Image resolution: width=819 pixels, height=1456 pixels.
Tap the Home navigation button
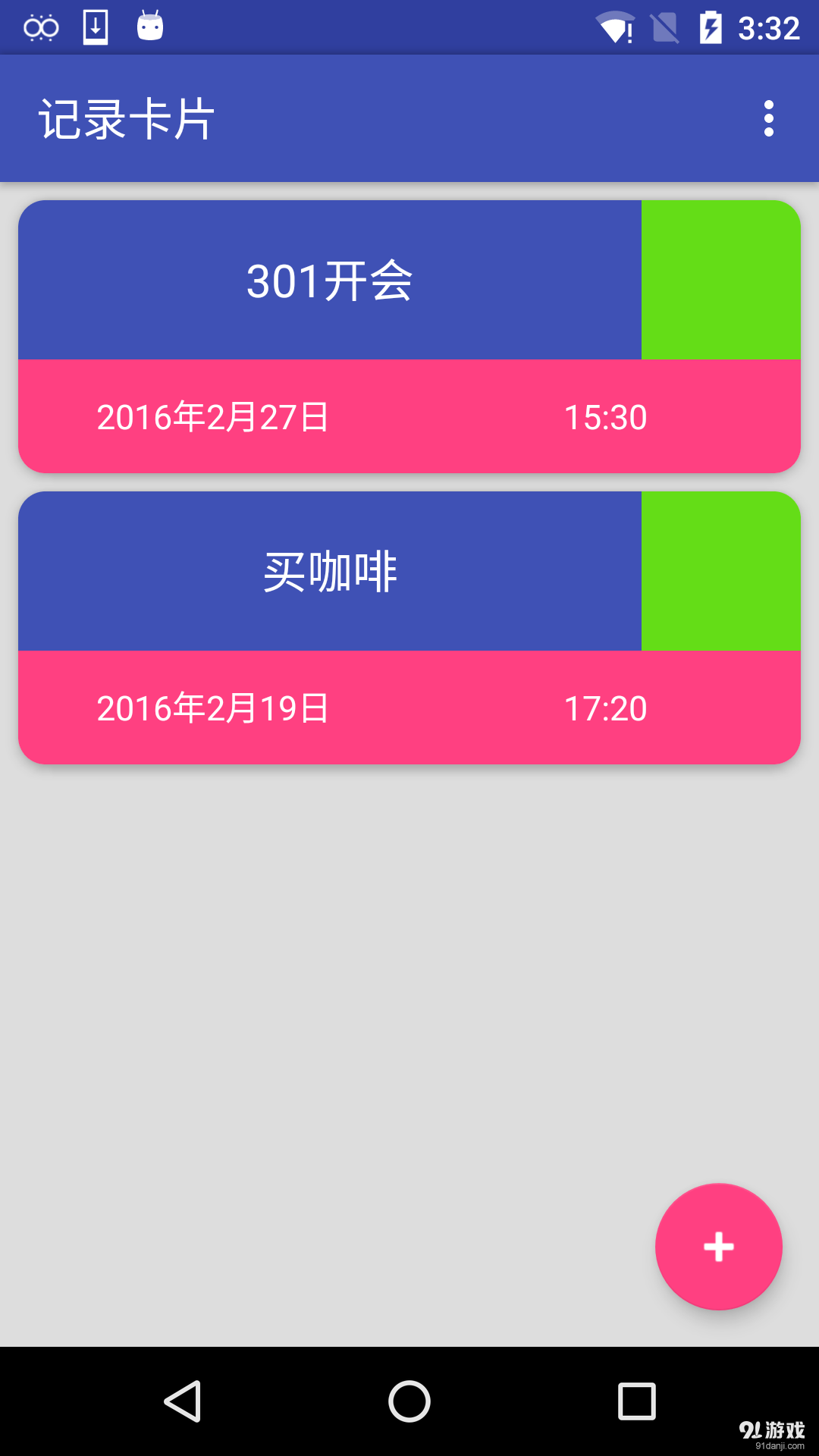(x=409, y=1401)
